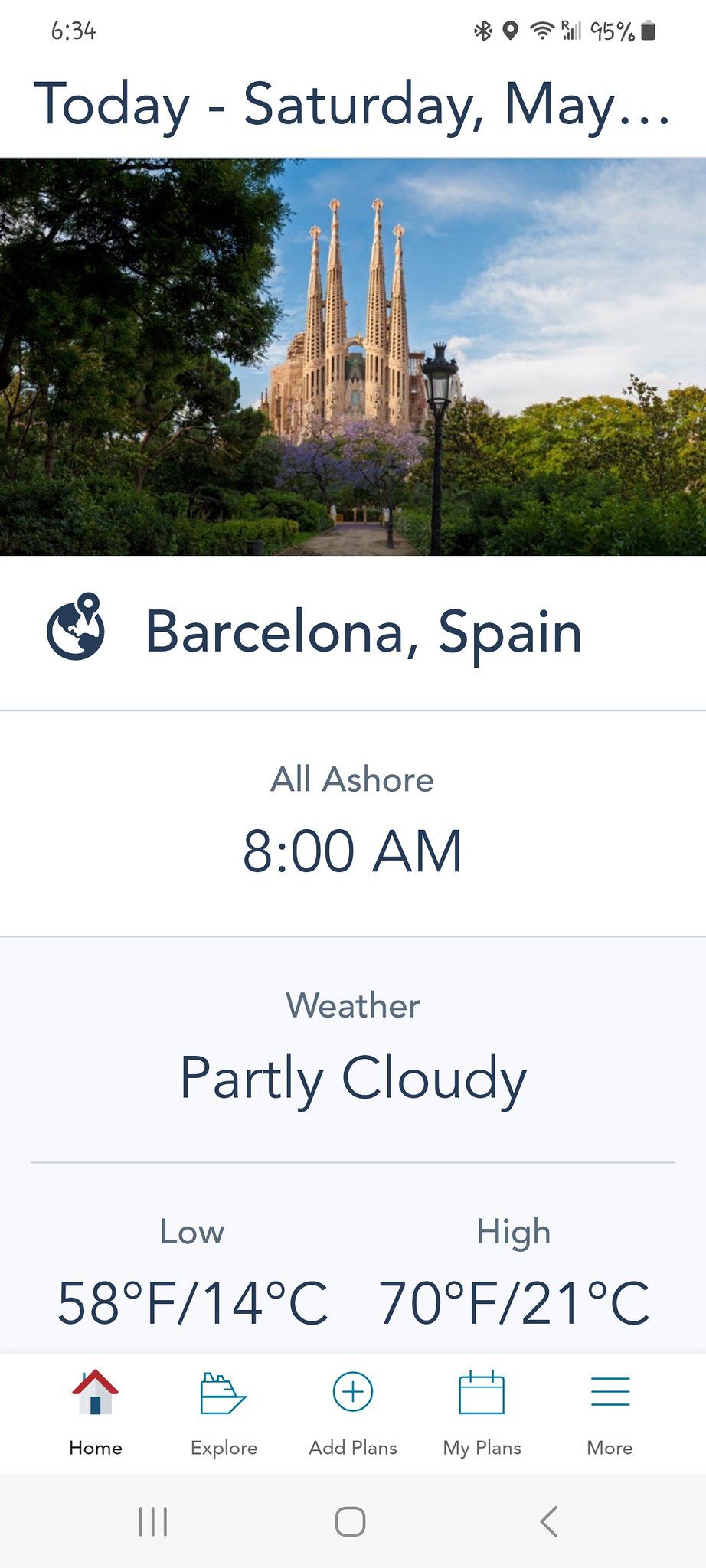Screen dimensions: 706x1568
Task: Select Add Plans in bottom navigation
Action: coord(353,1413)
